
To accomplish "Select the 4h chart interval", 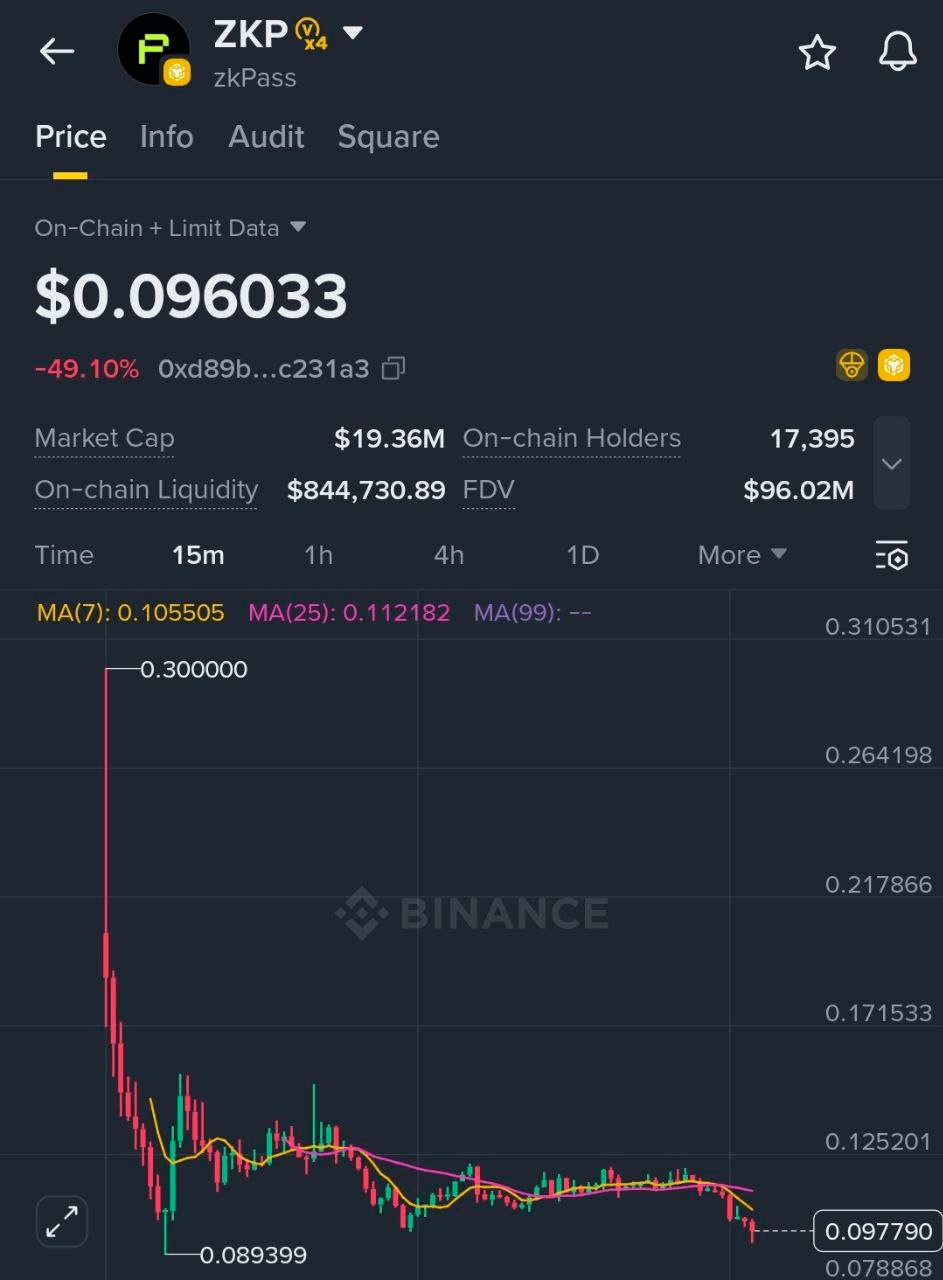I will pos(449,555).
